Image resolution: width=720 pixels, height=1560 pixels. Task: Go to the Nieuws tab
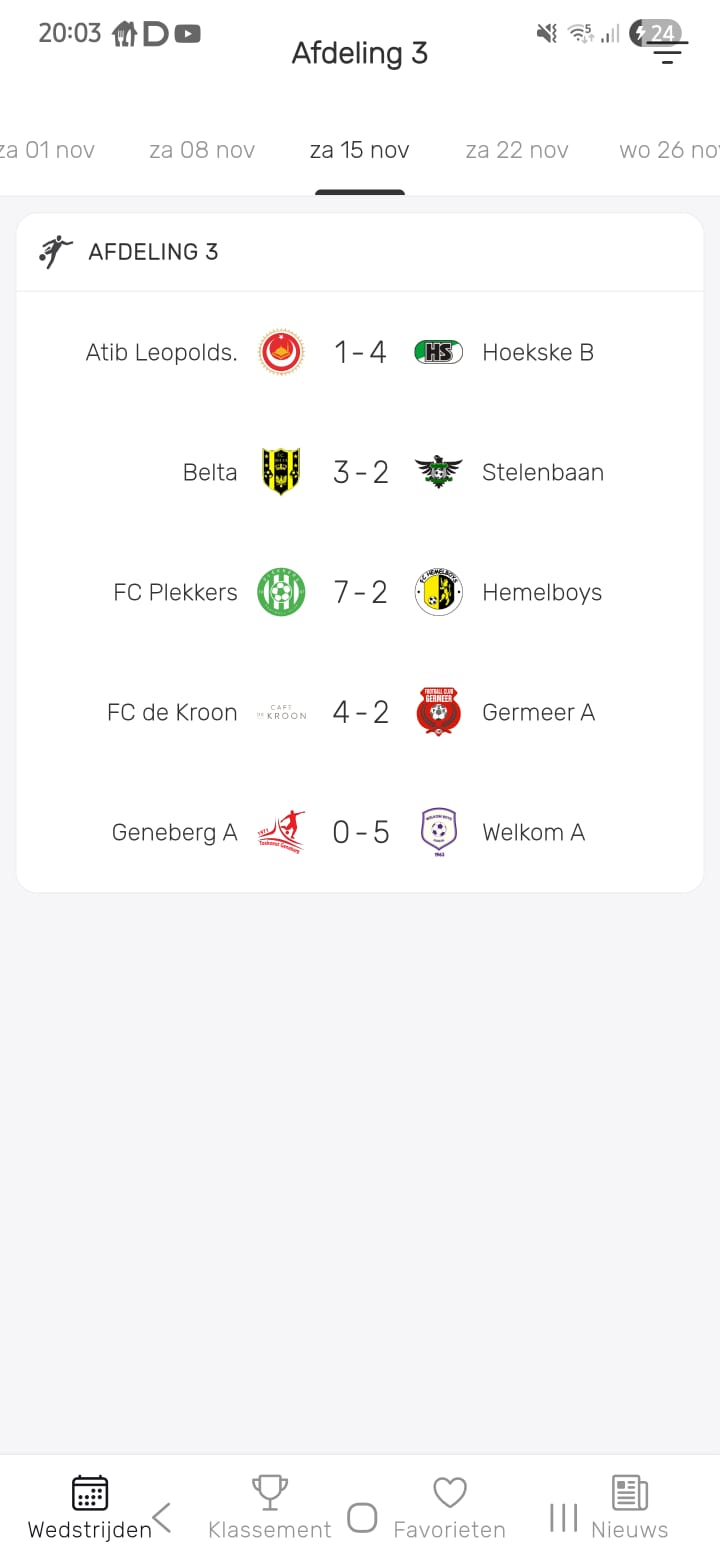click(x=629, y=1507)
